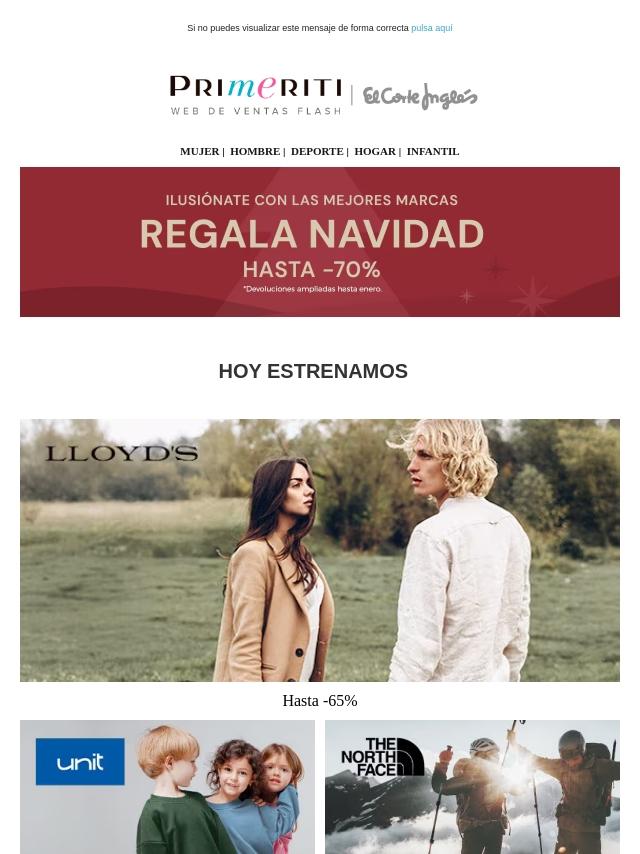
Task: Open the Regala Navidad promotion banner
Action: point(320,242)
